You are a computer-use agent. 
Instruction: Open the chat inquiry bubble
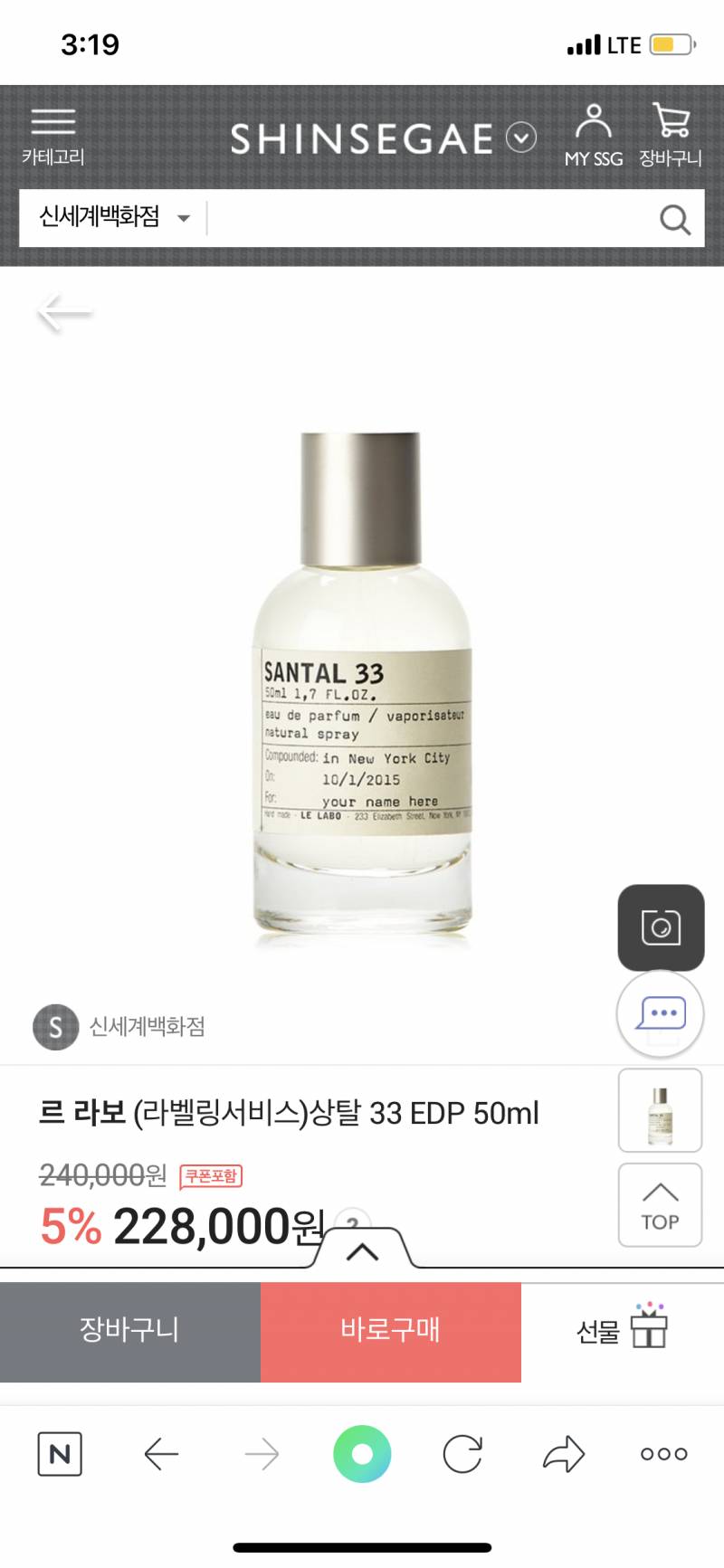(660, 1014)
